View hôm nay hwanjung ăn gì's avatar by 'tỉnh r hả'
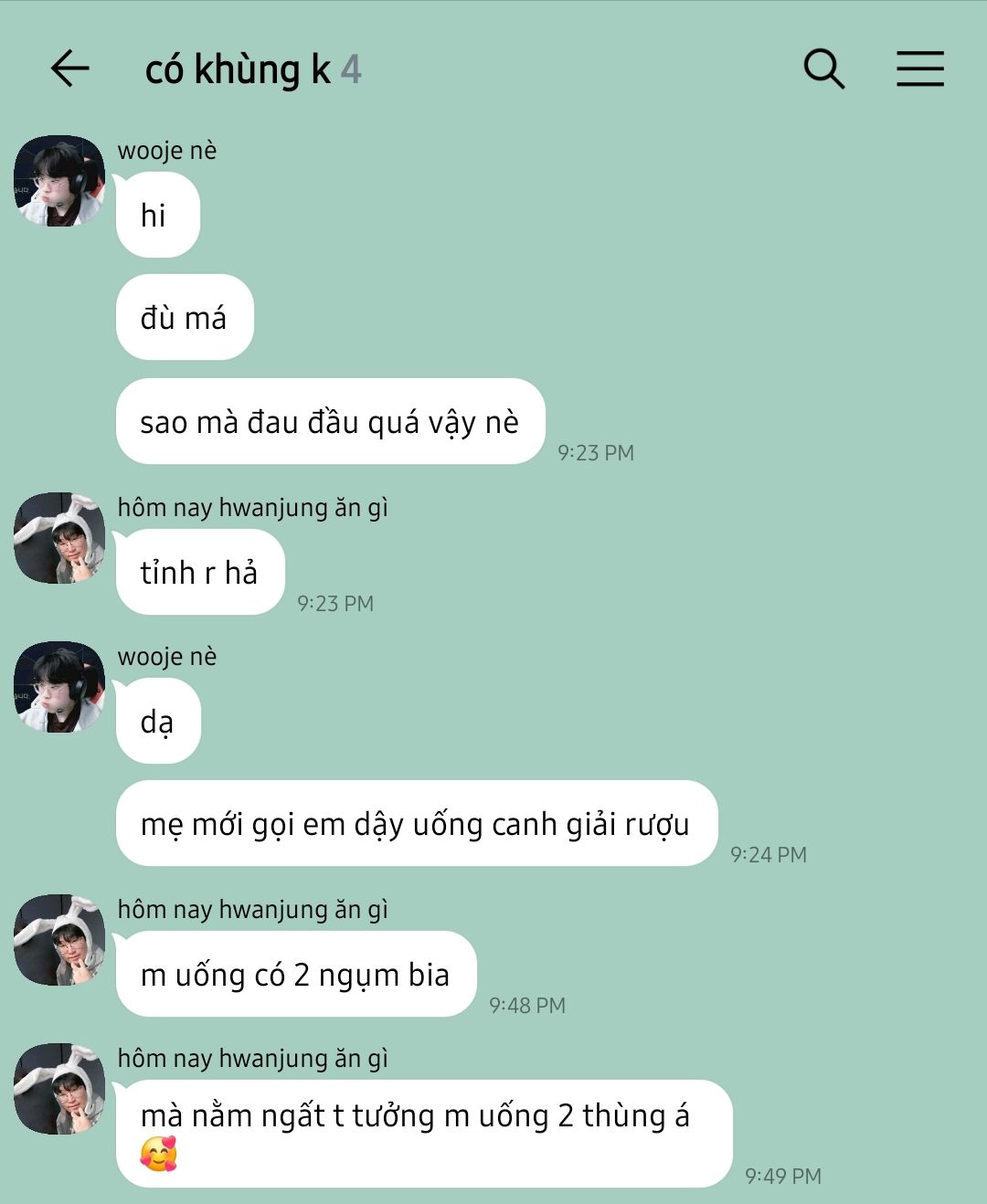 pos(59,538)
